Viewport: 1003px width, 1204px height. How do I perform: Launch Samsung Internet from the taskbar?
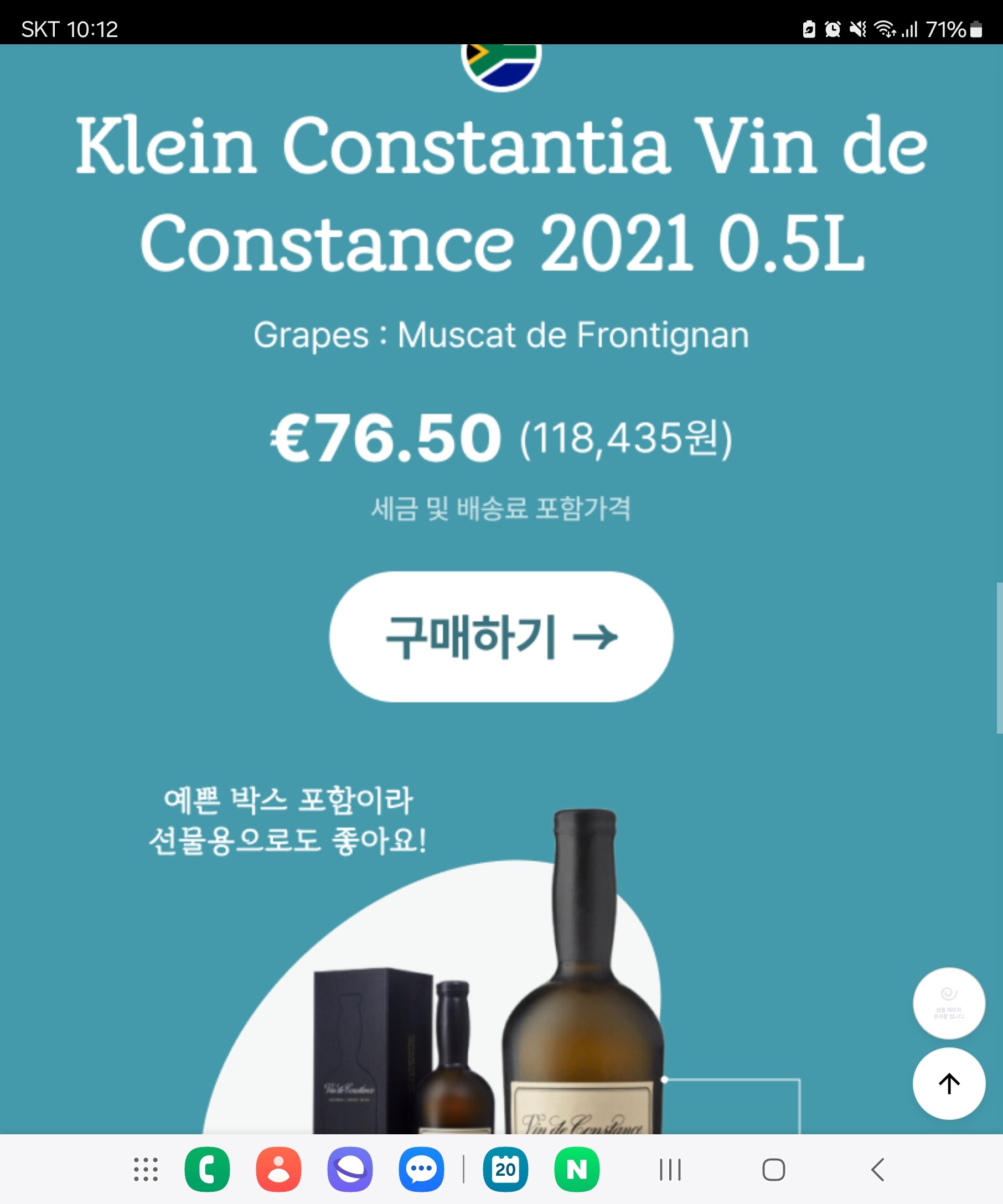(x=350, y=1169)
